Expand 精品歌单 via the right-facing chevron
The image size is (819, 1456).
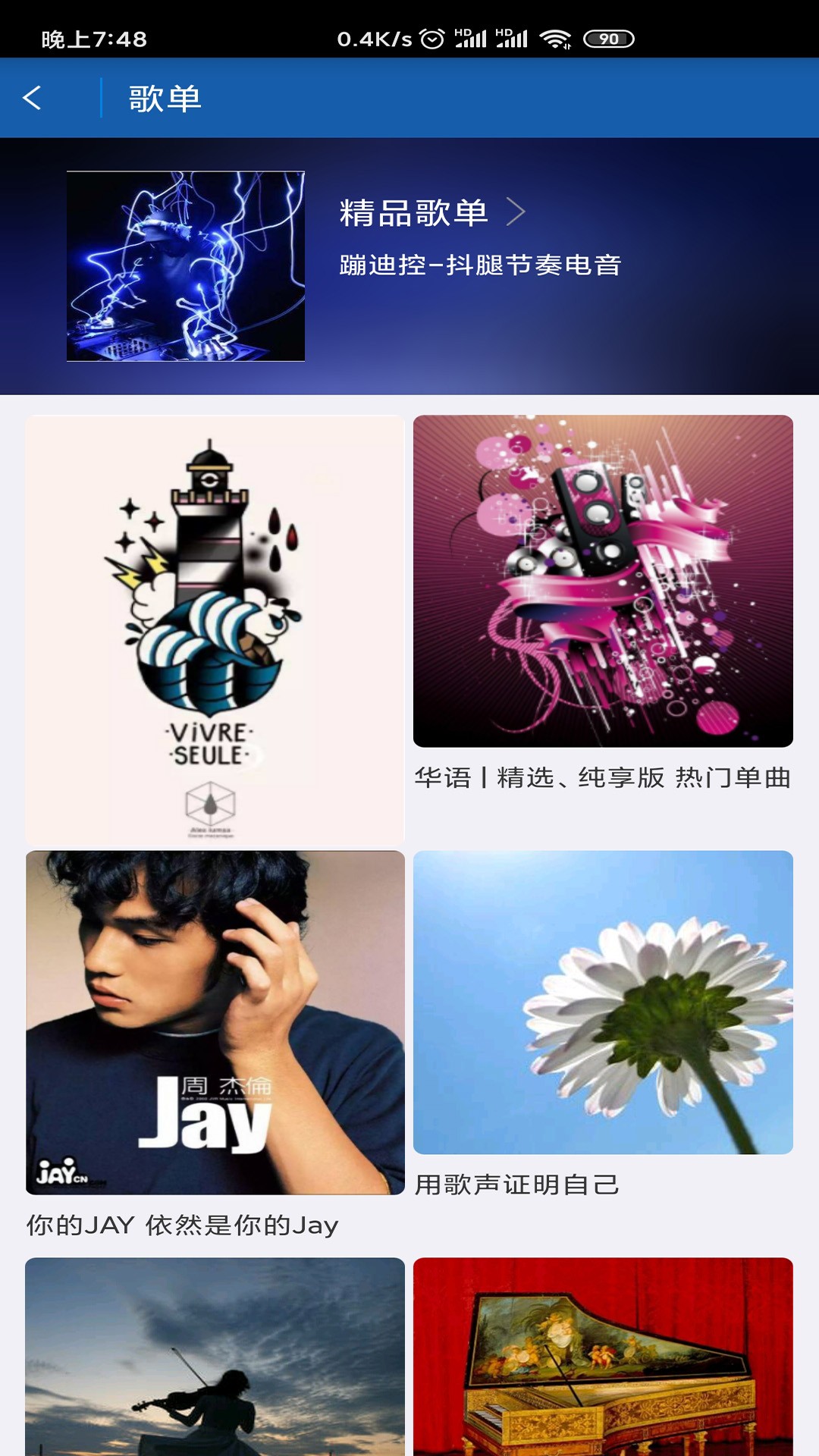[x=519, y=215]
